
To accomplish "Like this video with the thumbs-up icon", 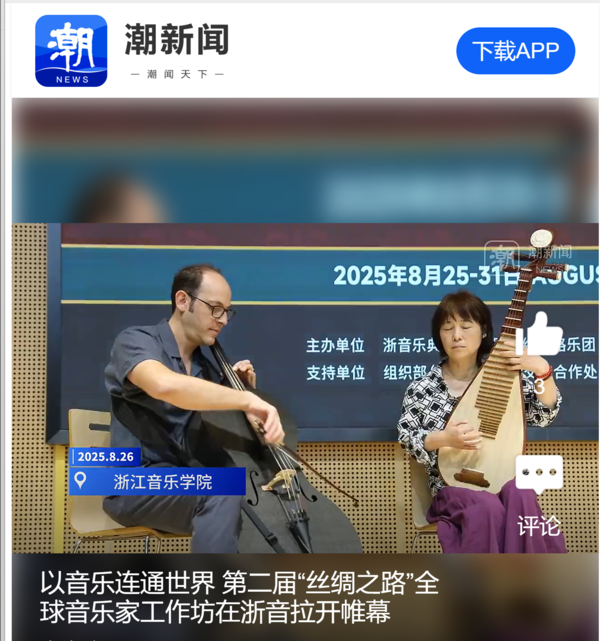I will tap(541, 336).
